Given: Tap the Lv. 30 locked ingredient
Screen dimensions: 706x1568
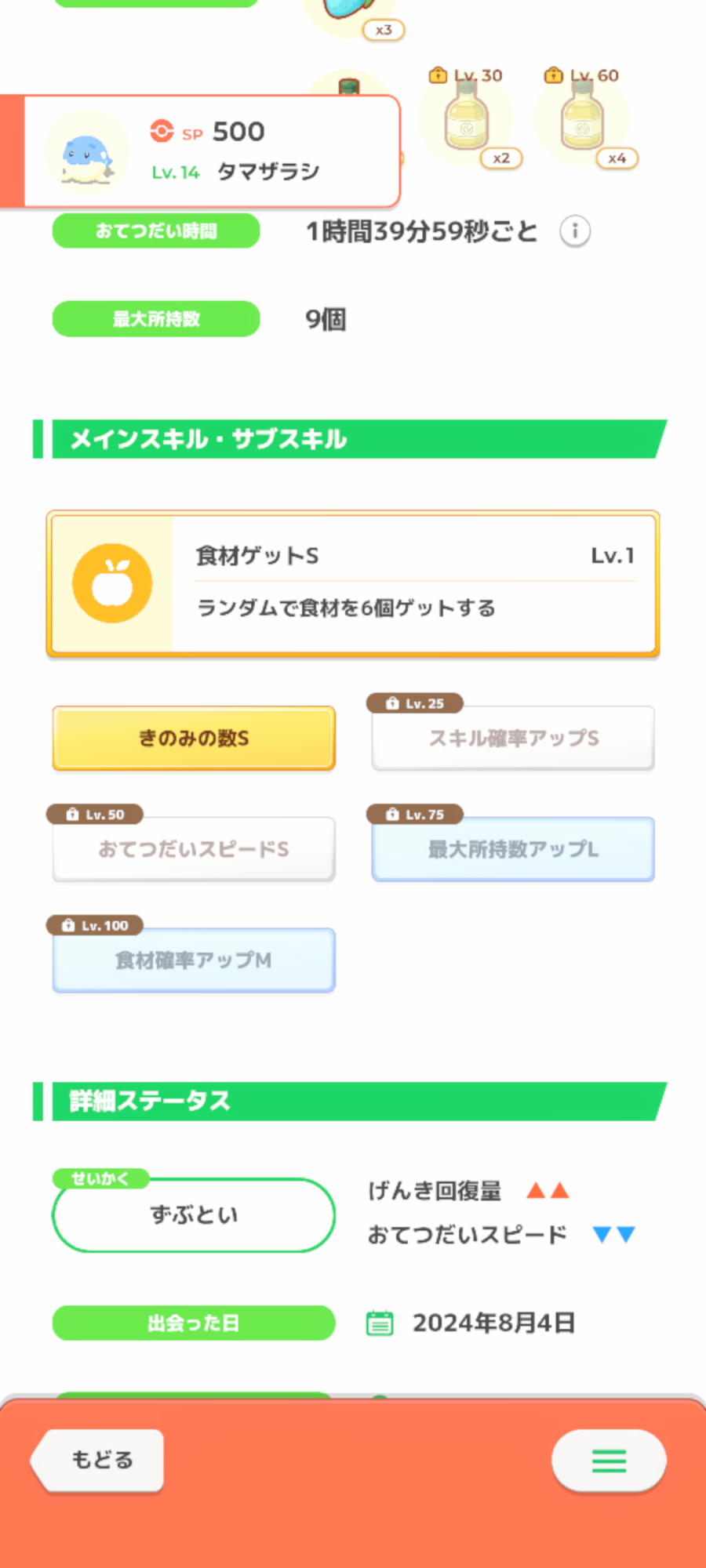Looking at the screenshot, I should click(x=468, y=118).
